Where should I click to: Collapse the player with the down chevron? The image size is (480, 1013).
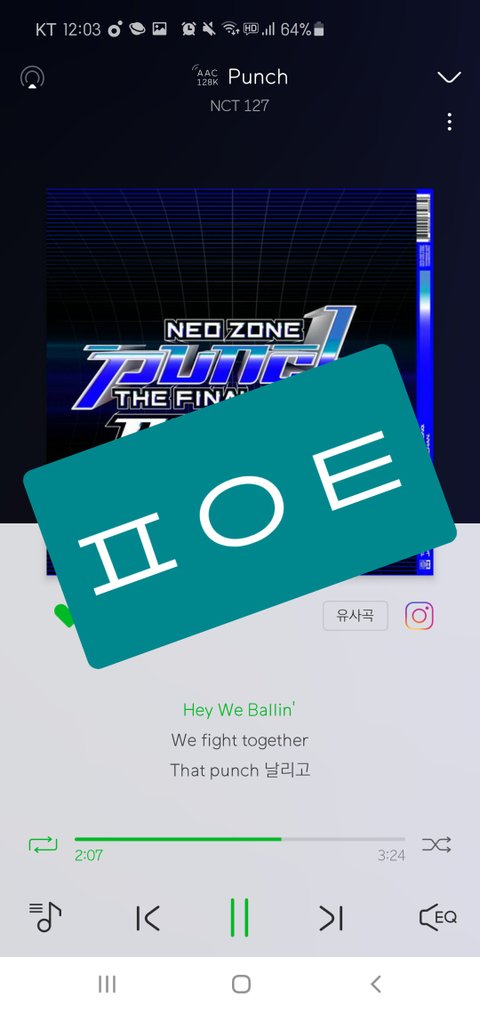[449, 78]
